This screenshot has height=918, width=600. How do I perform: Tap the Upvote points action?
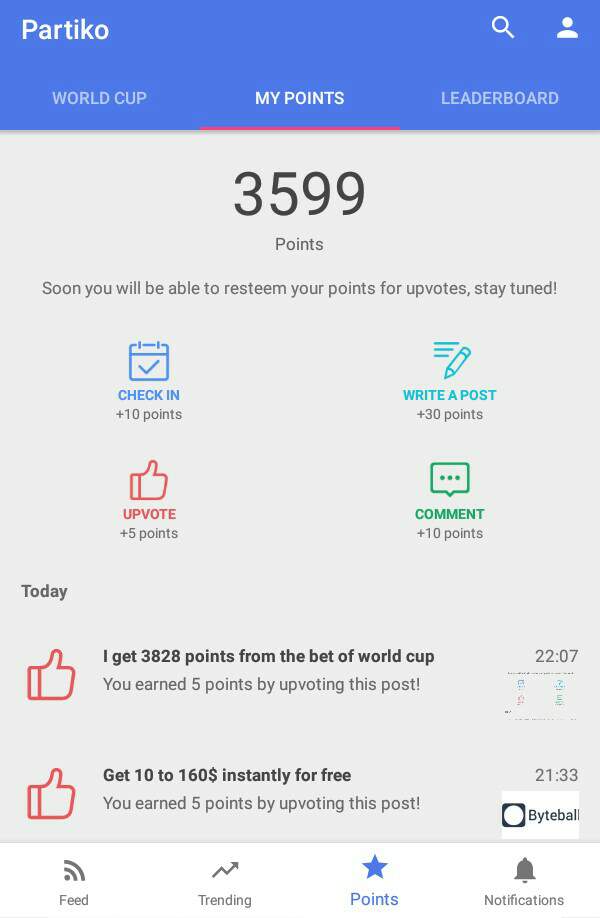(x=149, y=499)
